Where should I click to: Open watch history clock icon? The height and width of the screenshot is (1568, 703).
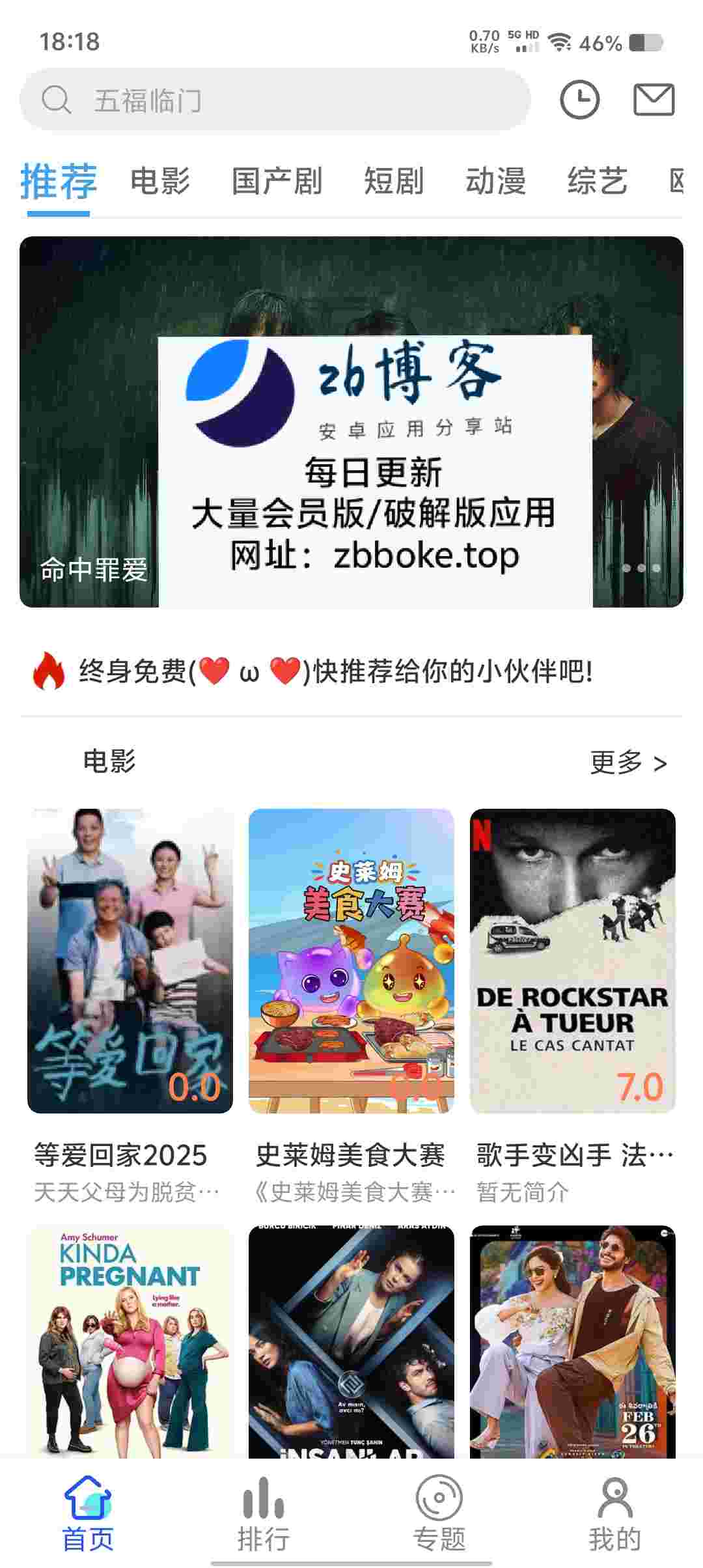579,100
